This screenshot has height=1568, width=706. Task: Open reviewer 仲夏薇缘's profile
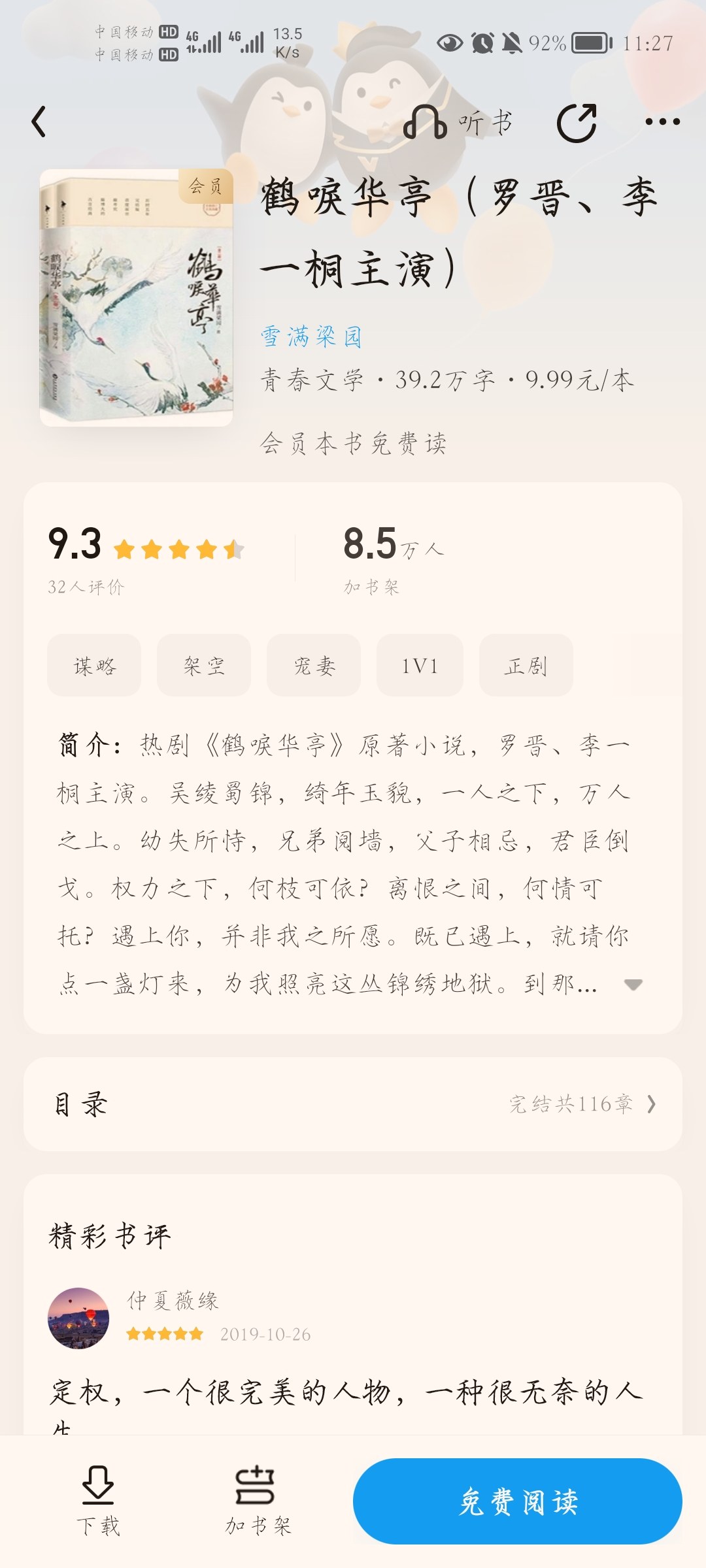point(78,1318)
